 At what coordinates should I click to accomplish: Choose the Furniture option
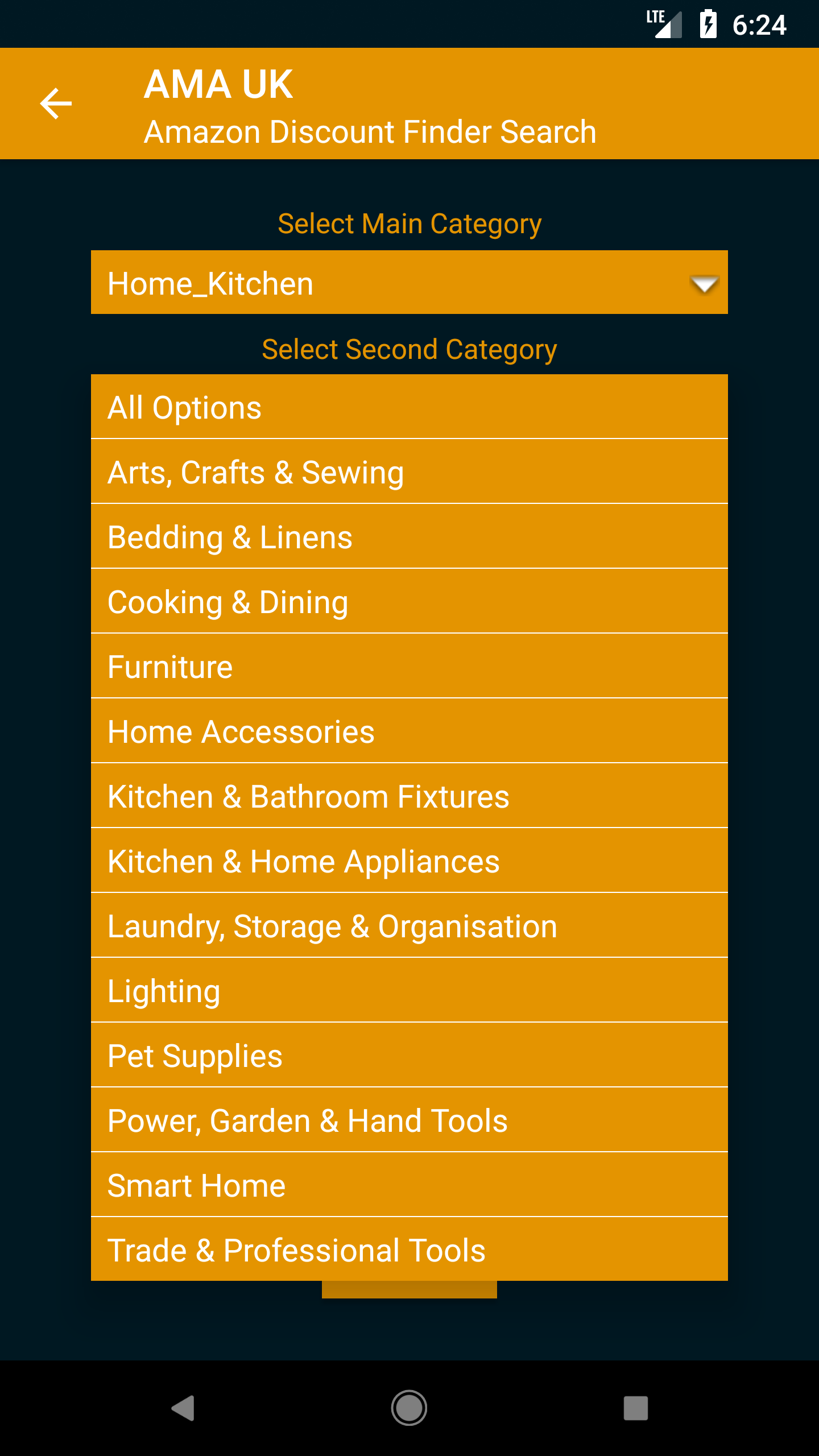click(409, 667)
